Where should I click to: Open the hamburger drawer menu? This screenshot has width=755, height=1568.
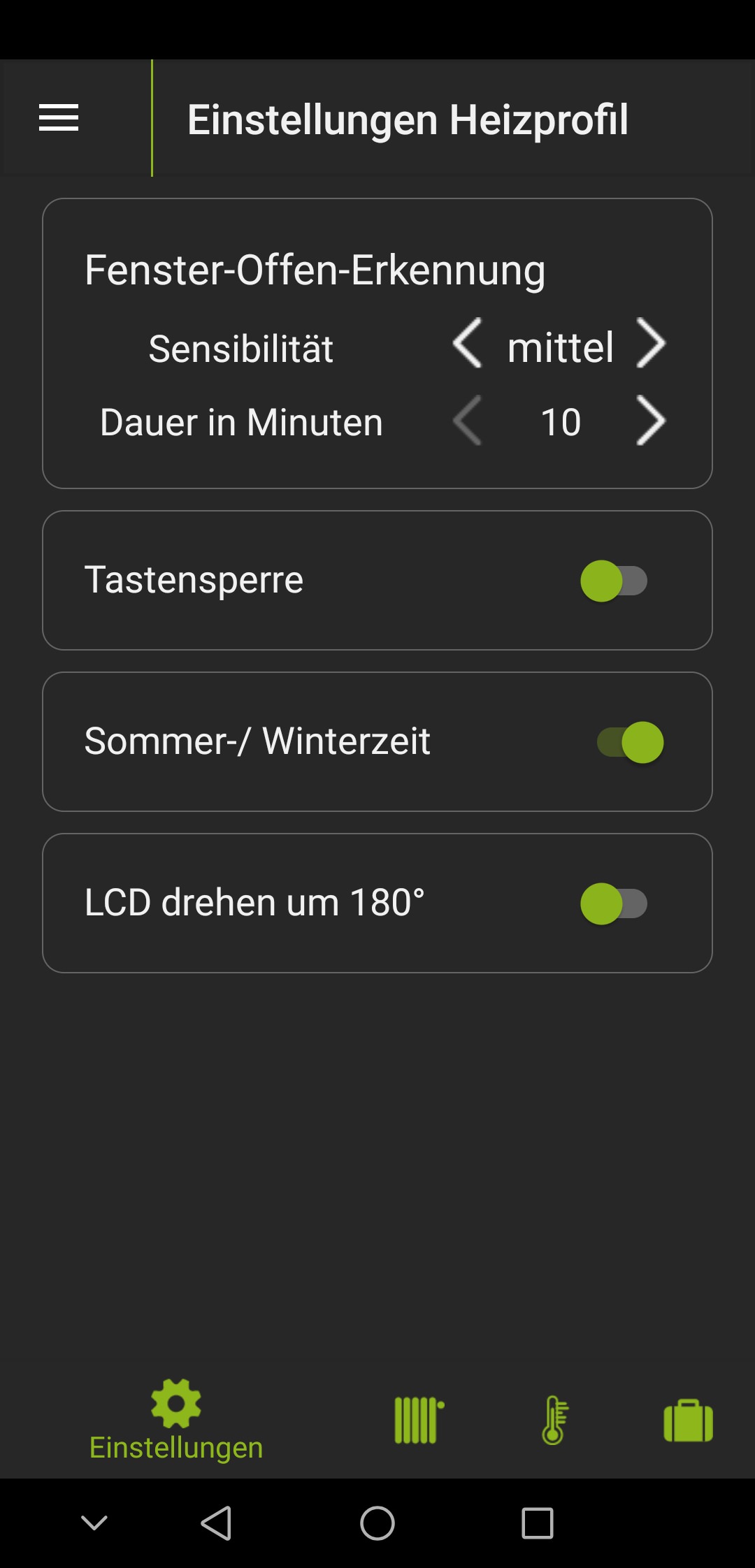59,117
